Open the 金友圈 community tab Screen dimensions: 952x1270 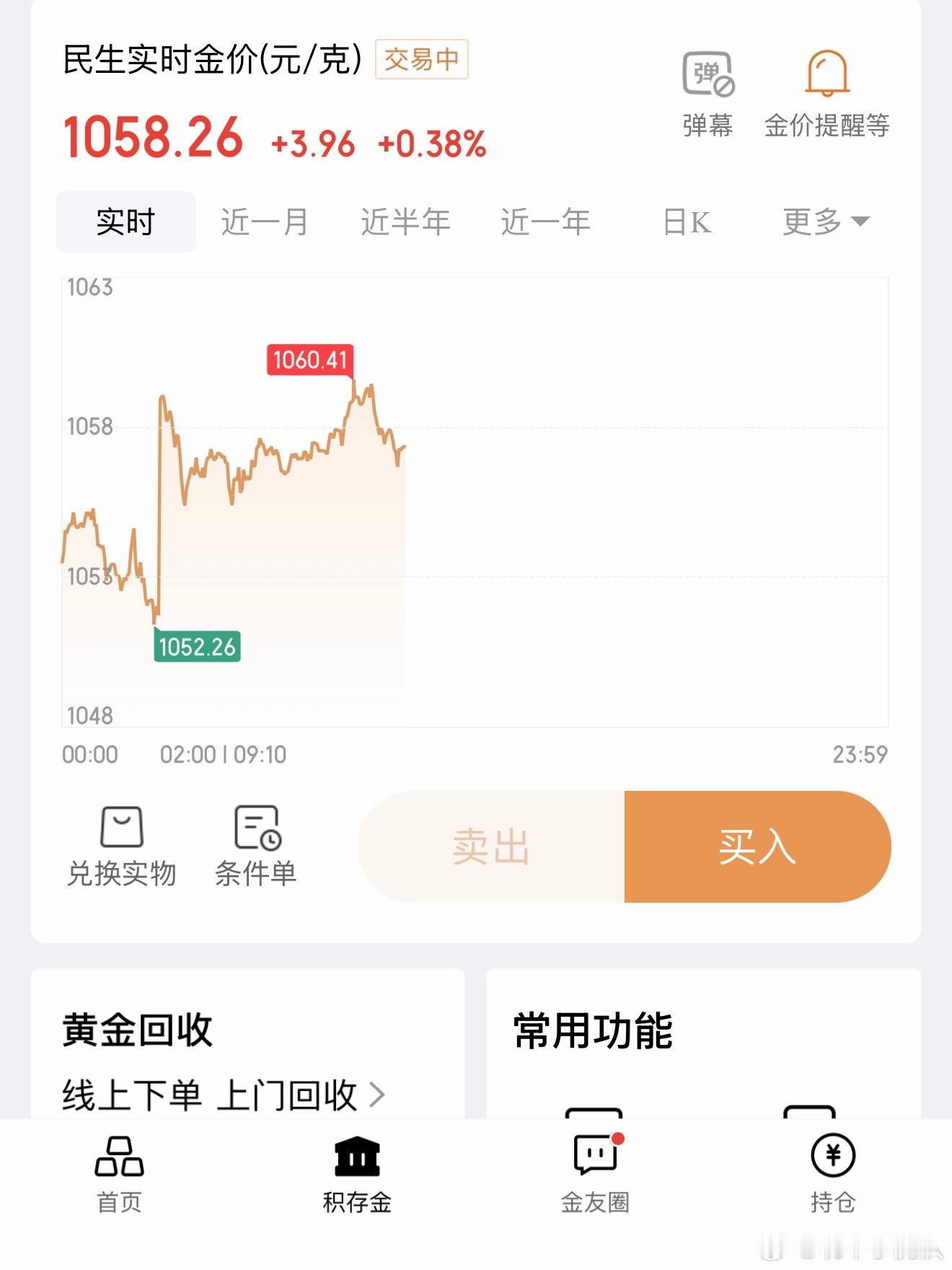595,1174
